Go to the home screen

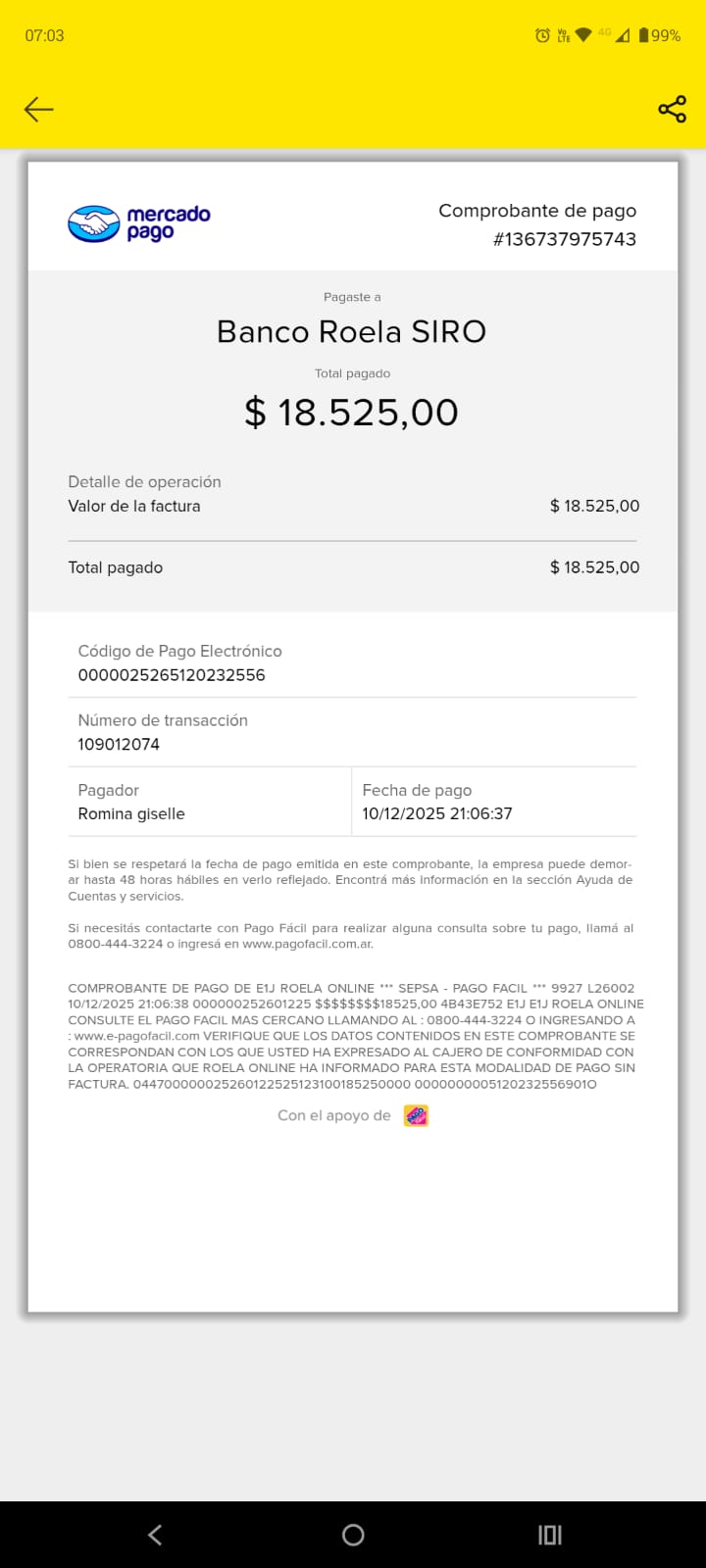click(x=353, y=1535)
